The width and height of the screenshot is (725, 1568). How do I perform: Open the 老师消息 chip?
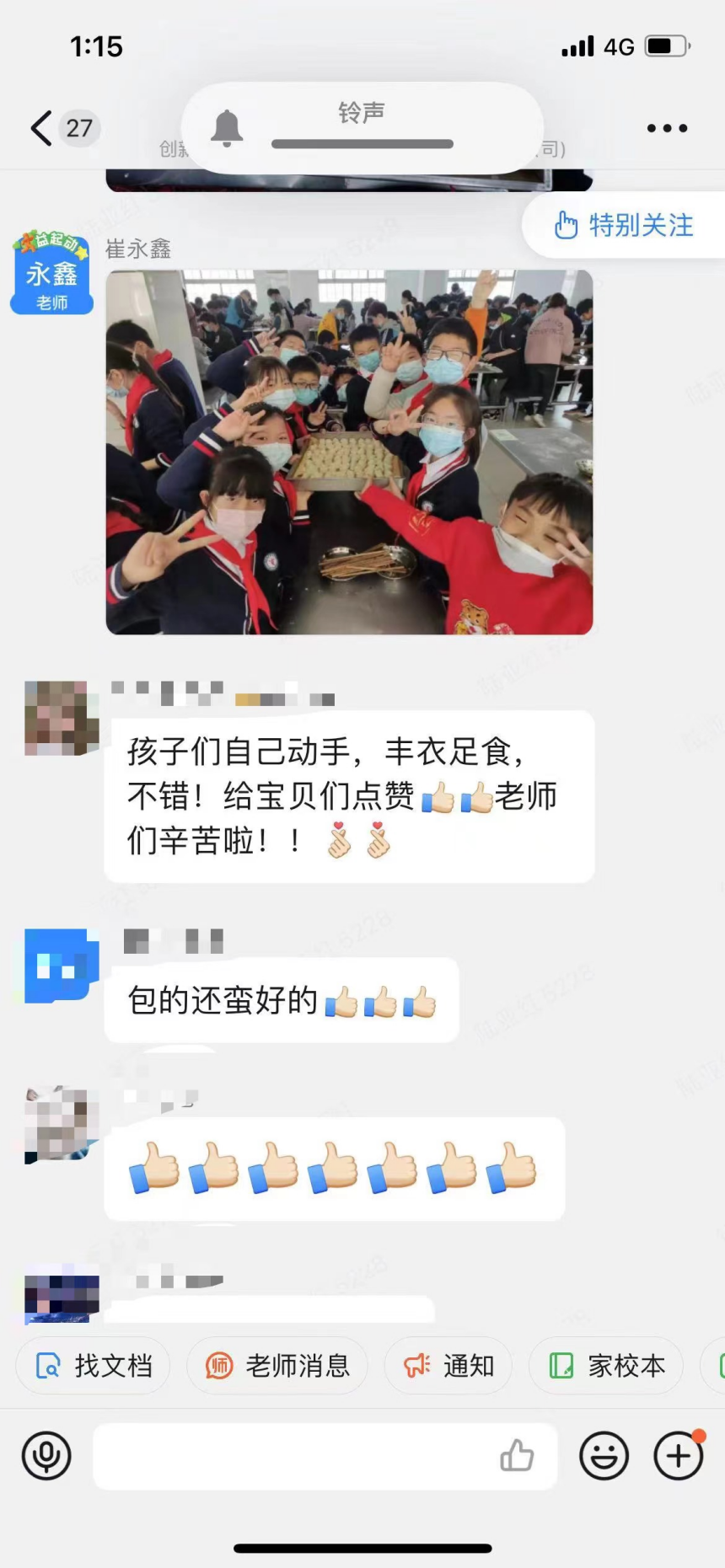pos(277,1365)
